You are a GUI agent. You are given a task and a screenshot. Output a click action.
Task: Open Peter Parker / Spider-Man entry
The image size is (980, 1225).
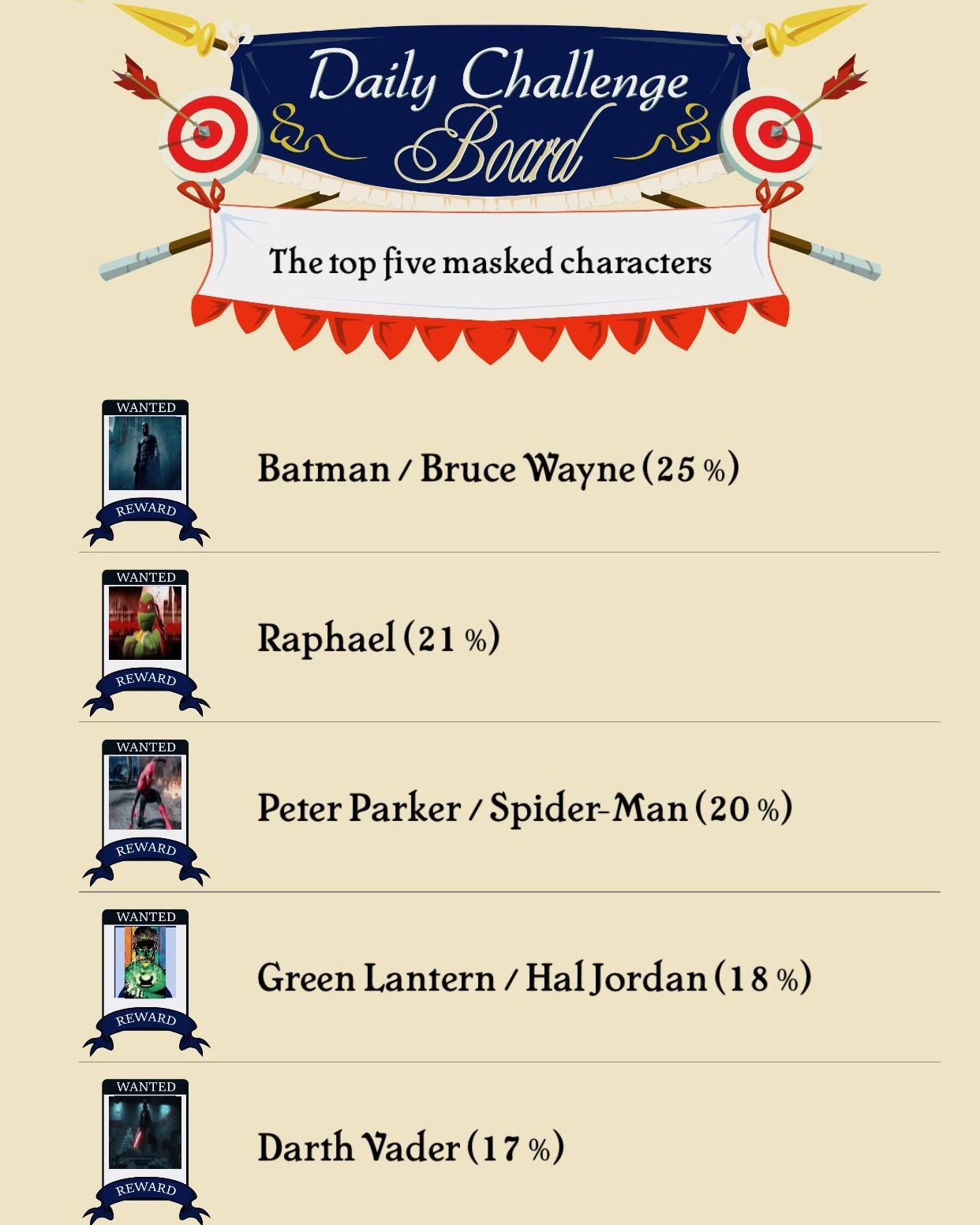click(x=524, y=808)
